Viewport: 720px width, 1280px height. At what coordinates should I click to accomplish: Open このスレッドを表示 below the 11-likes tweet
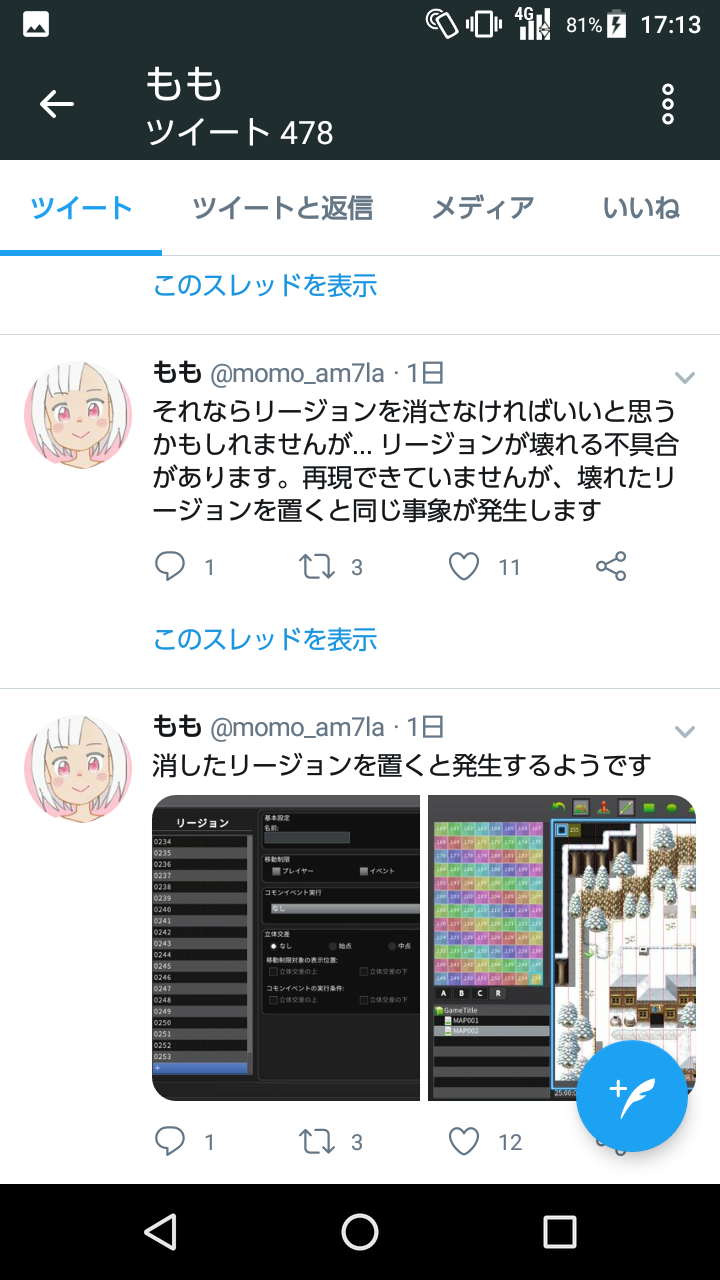pyautogui.click(x=265, y=639)
